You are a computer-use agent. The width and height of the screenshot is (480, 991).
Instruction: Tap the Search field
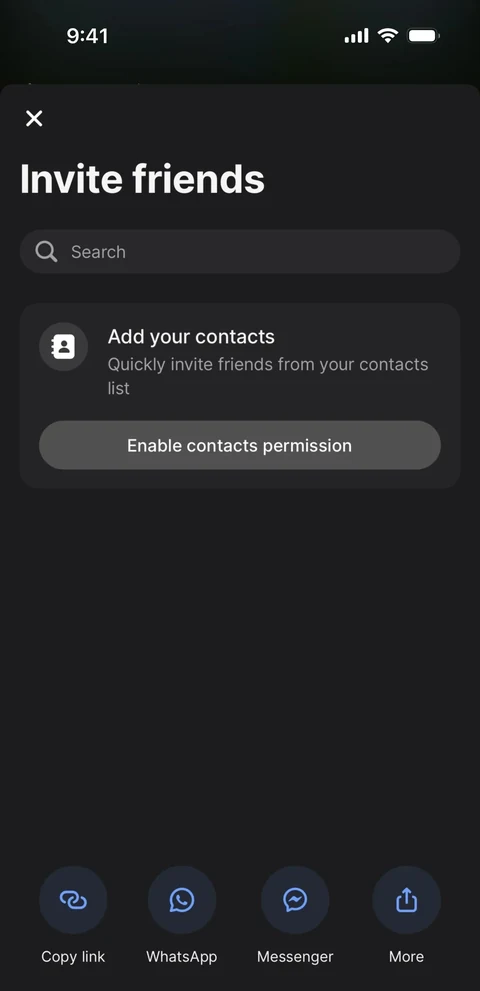[x=240, y=252]
